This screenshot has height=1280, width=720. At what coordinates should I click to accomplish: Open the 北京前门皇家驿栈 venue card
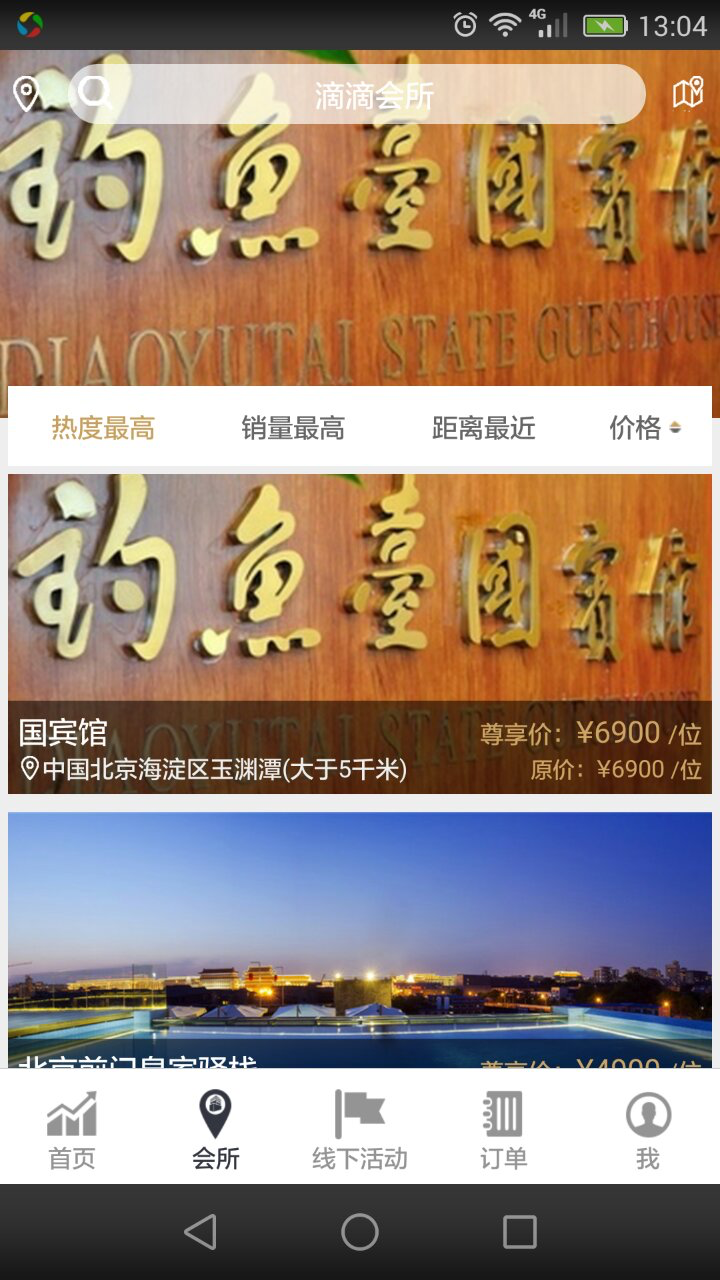point(360,940)
